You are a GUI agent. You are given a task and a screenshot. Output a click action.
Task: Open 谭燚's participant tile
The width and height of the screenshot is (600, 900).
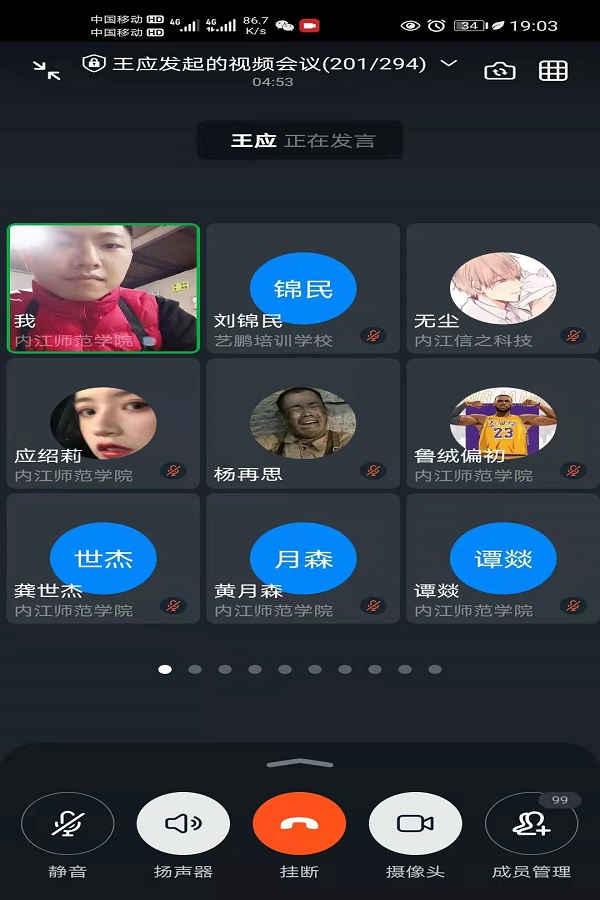click(503, 558)
